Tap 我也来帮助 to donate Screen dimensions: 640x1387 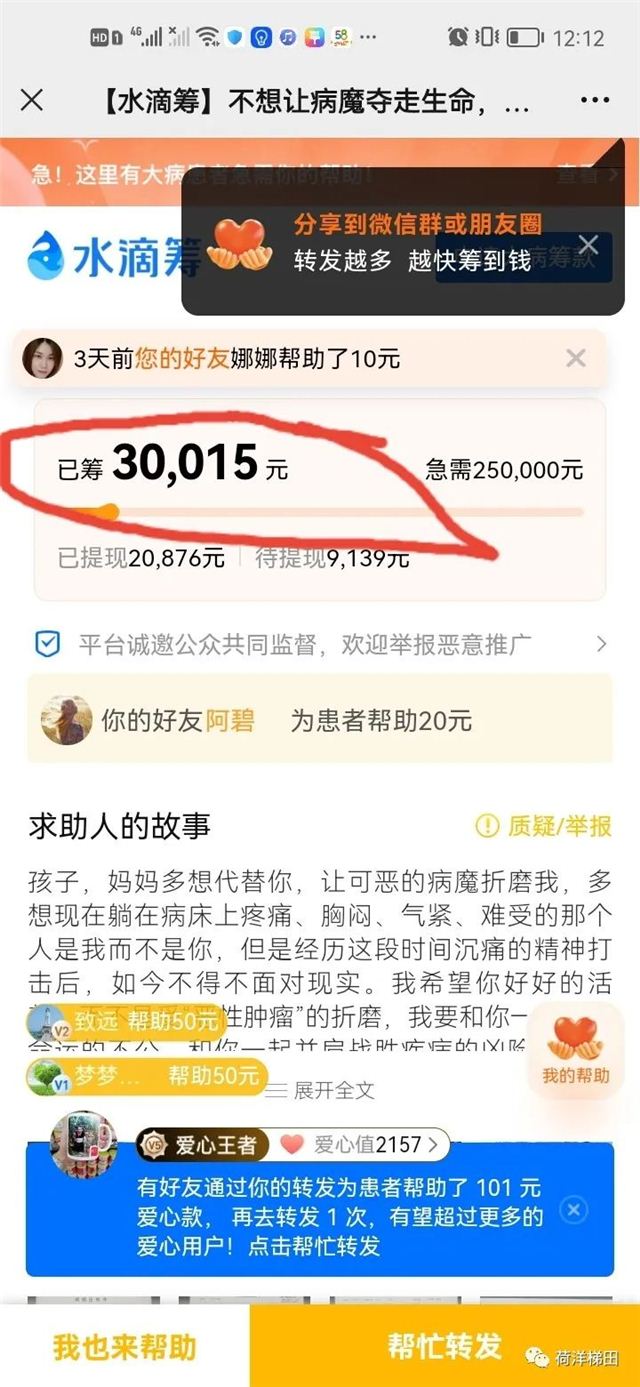(125, 1346)
